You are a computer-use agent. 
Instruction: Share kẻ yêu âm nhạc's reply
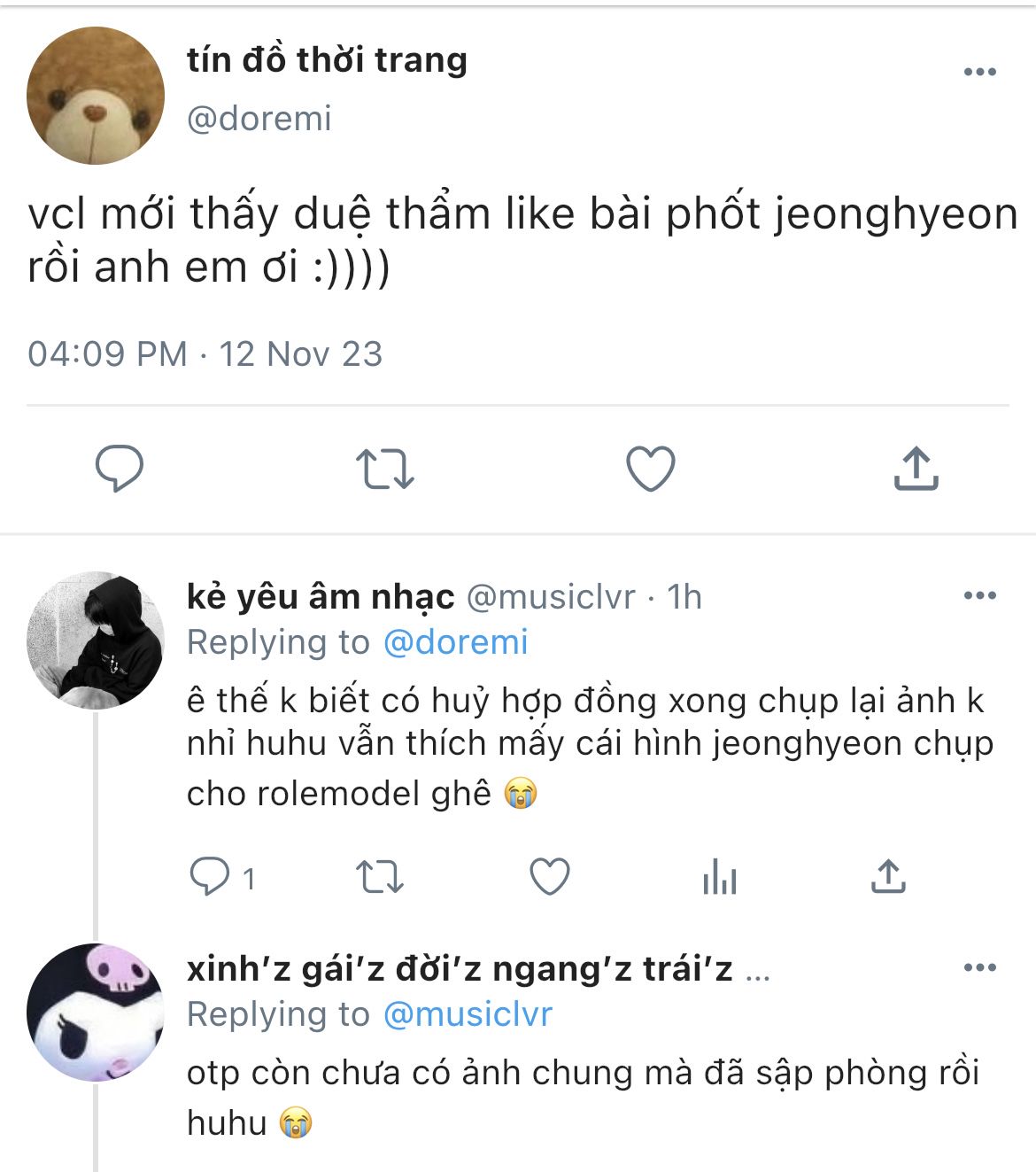coord(887,876)
